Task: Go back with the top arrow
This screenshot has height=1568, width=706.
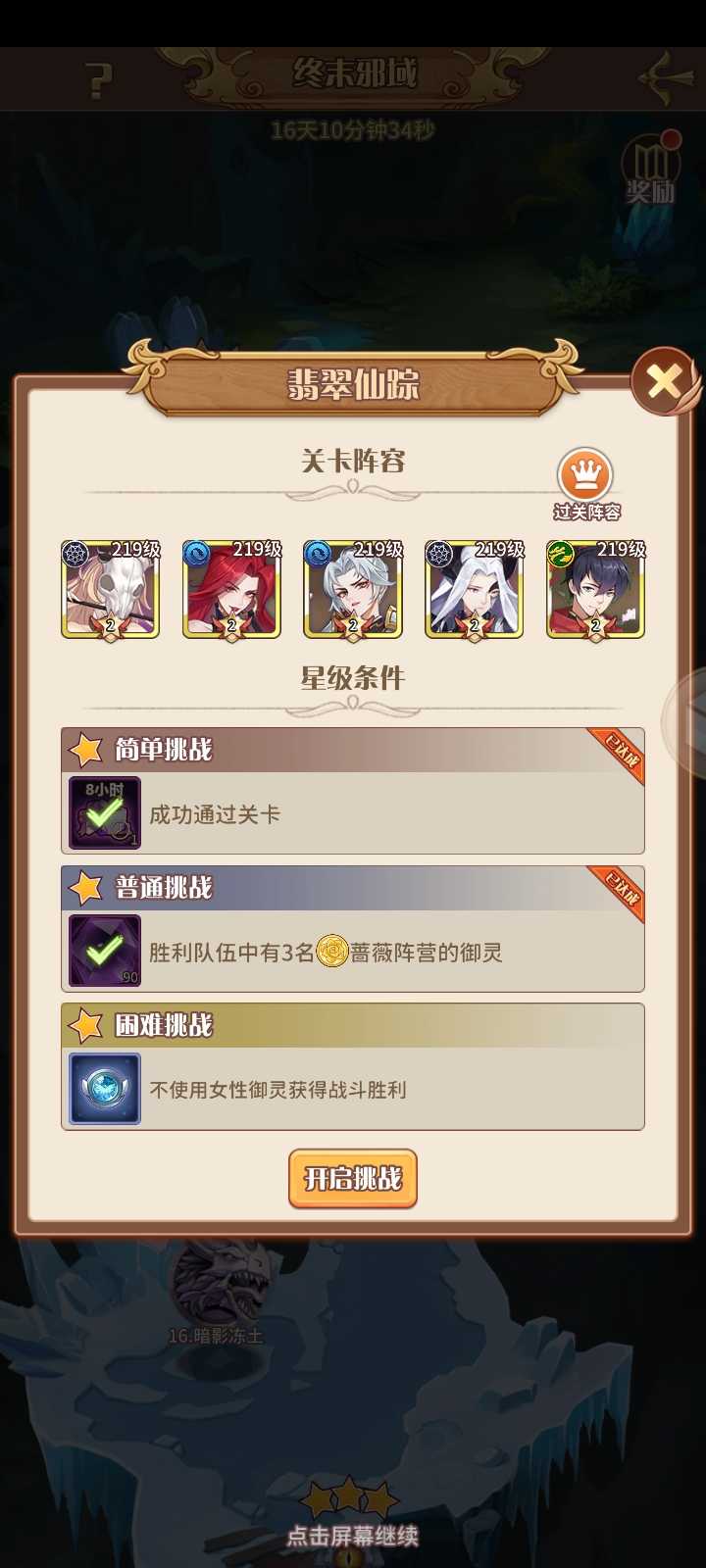Action: (665, 76)
